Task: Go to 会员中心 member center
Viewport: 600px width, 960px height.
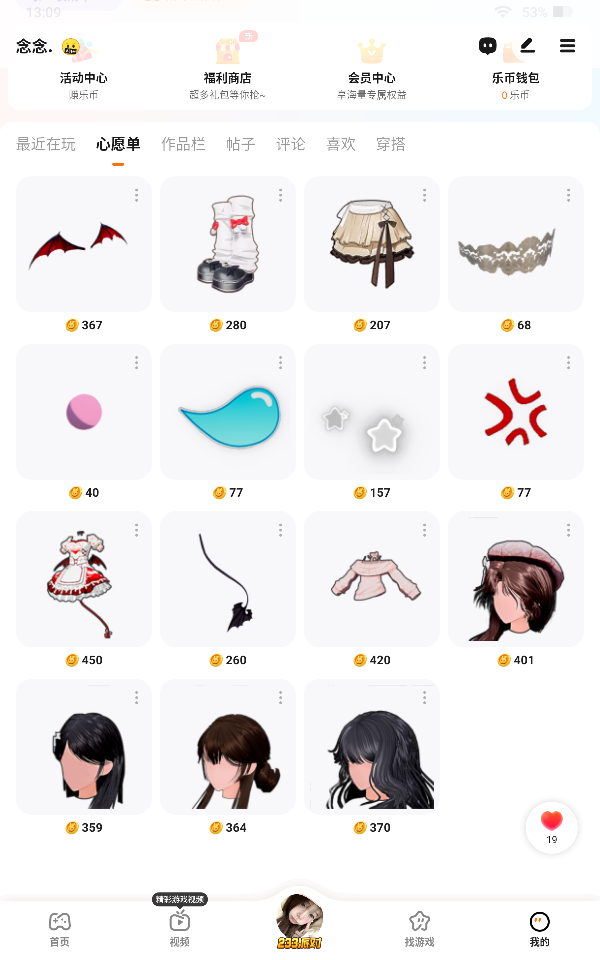Action: click(372, 68)
